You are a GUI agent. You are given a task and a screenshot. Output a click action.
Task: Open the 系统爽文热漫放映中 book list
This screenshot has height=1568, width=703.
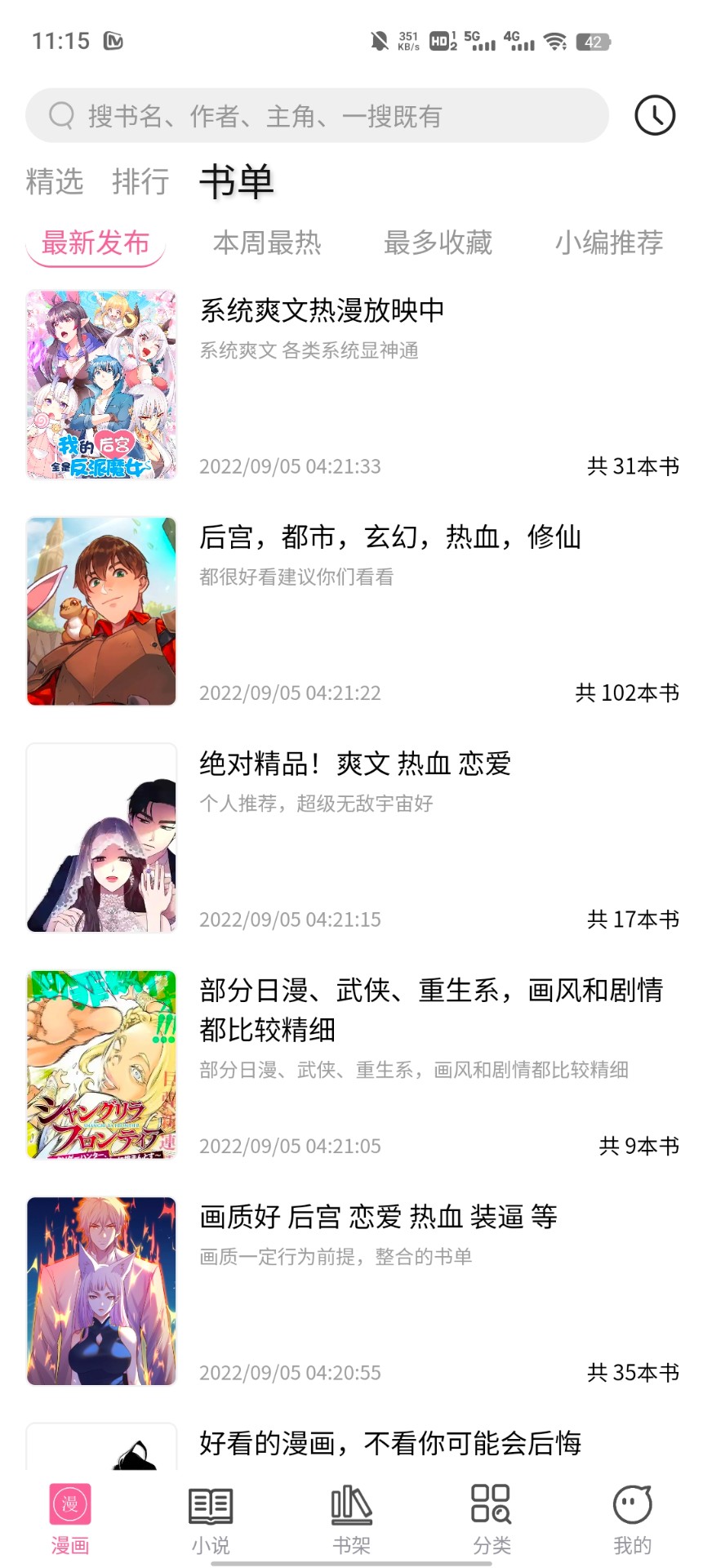click(x=352, y=385)
